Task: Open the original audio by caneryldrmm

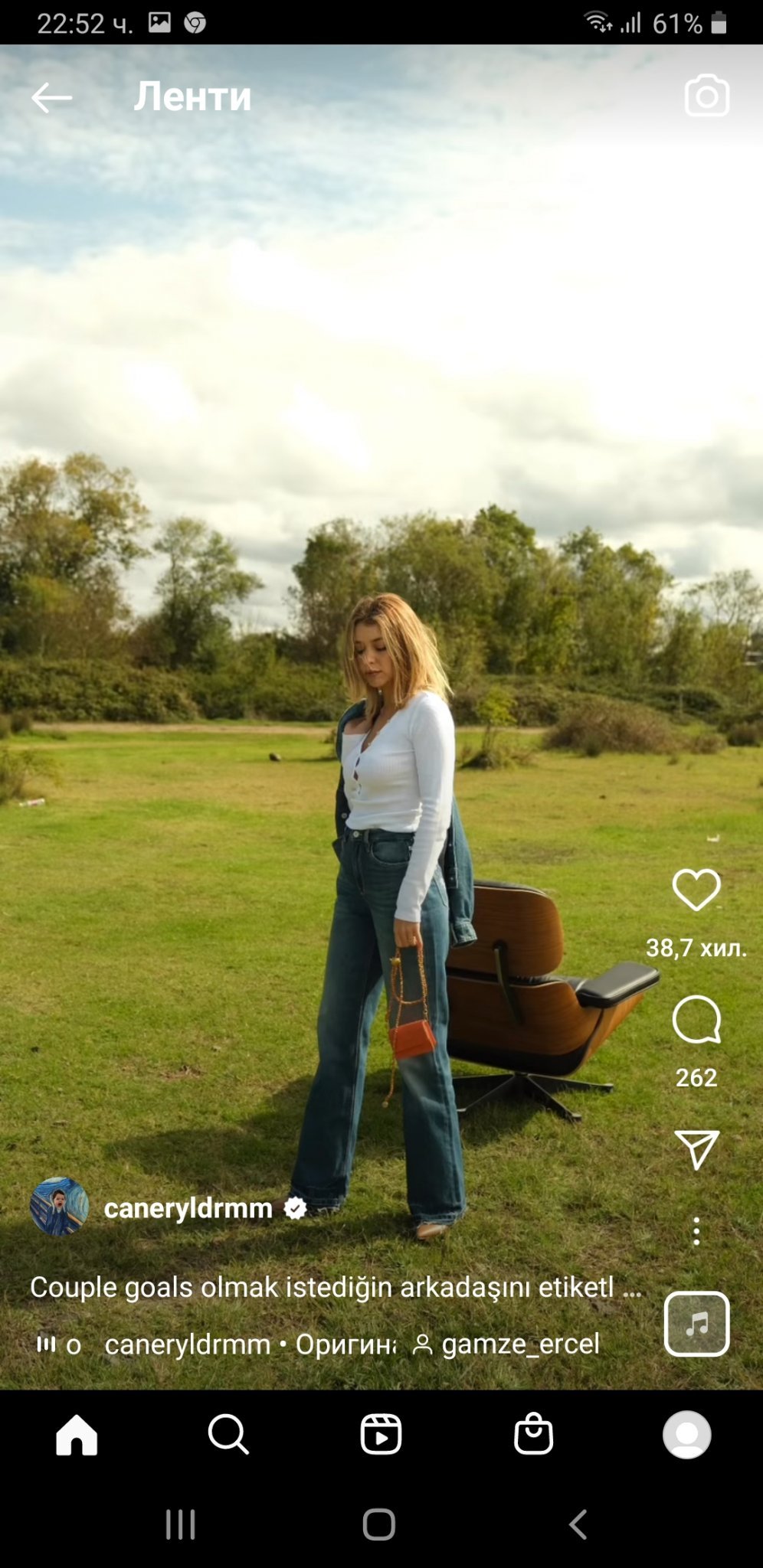Action: point(250,1344)
